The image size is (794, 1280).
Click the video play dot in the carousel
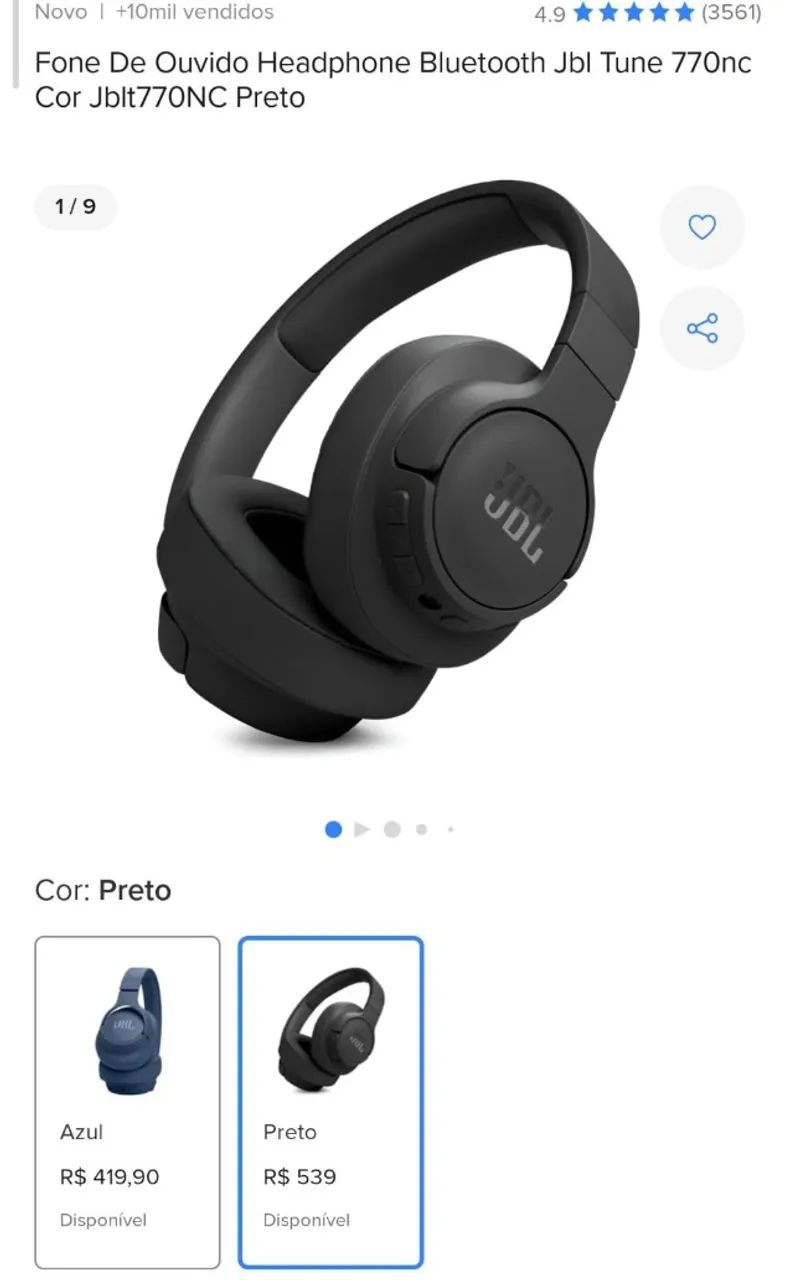[x=362, y=829]
